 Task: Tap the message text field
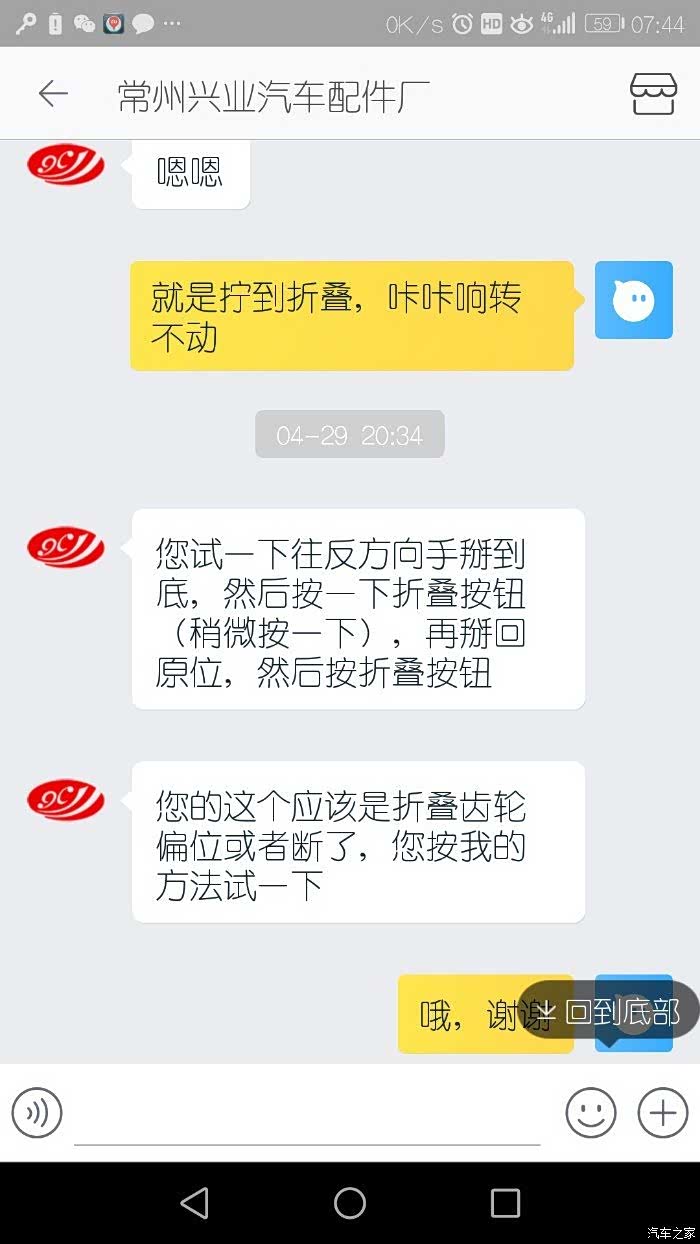[307, 1114]
